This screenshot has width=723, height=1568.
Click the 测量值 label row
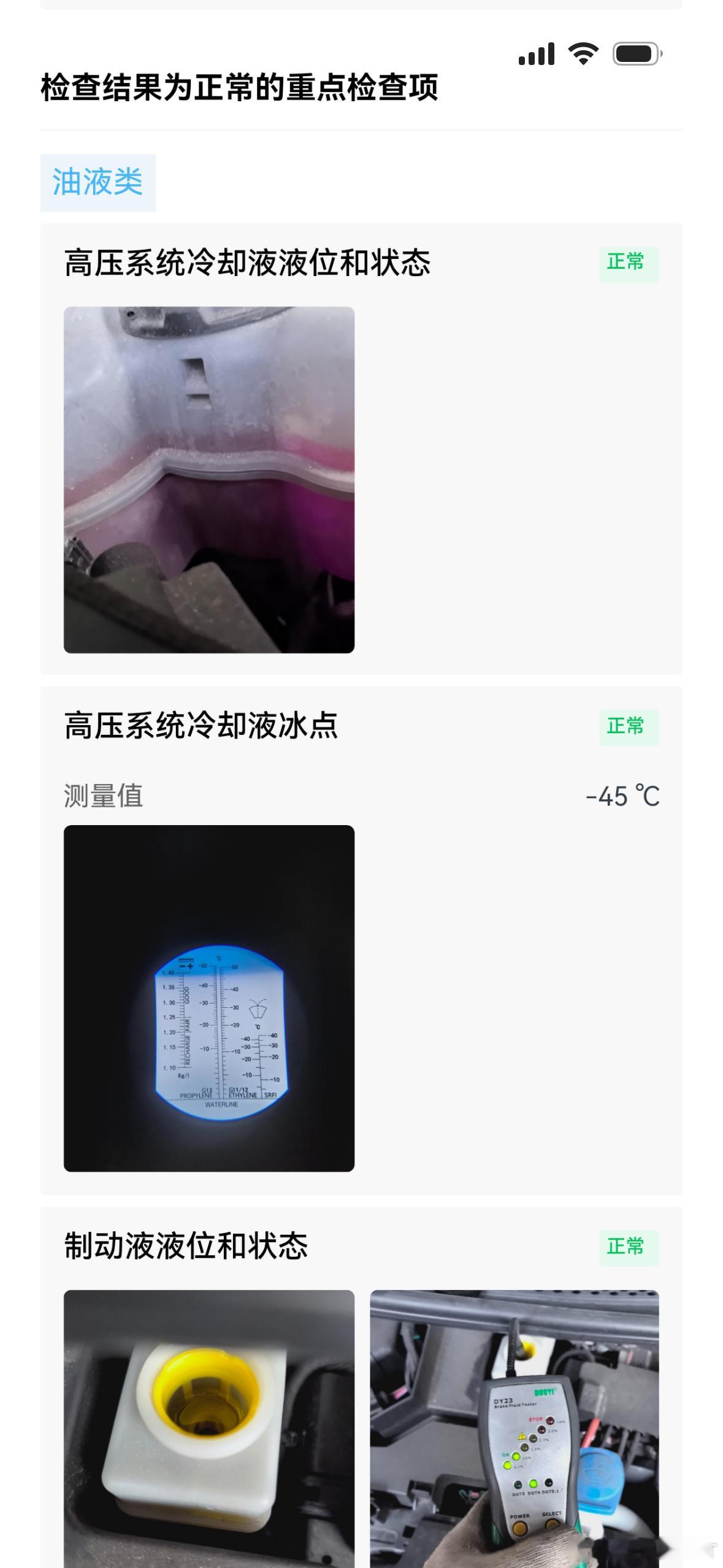point(102,796)
